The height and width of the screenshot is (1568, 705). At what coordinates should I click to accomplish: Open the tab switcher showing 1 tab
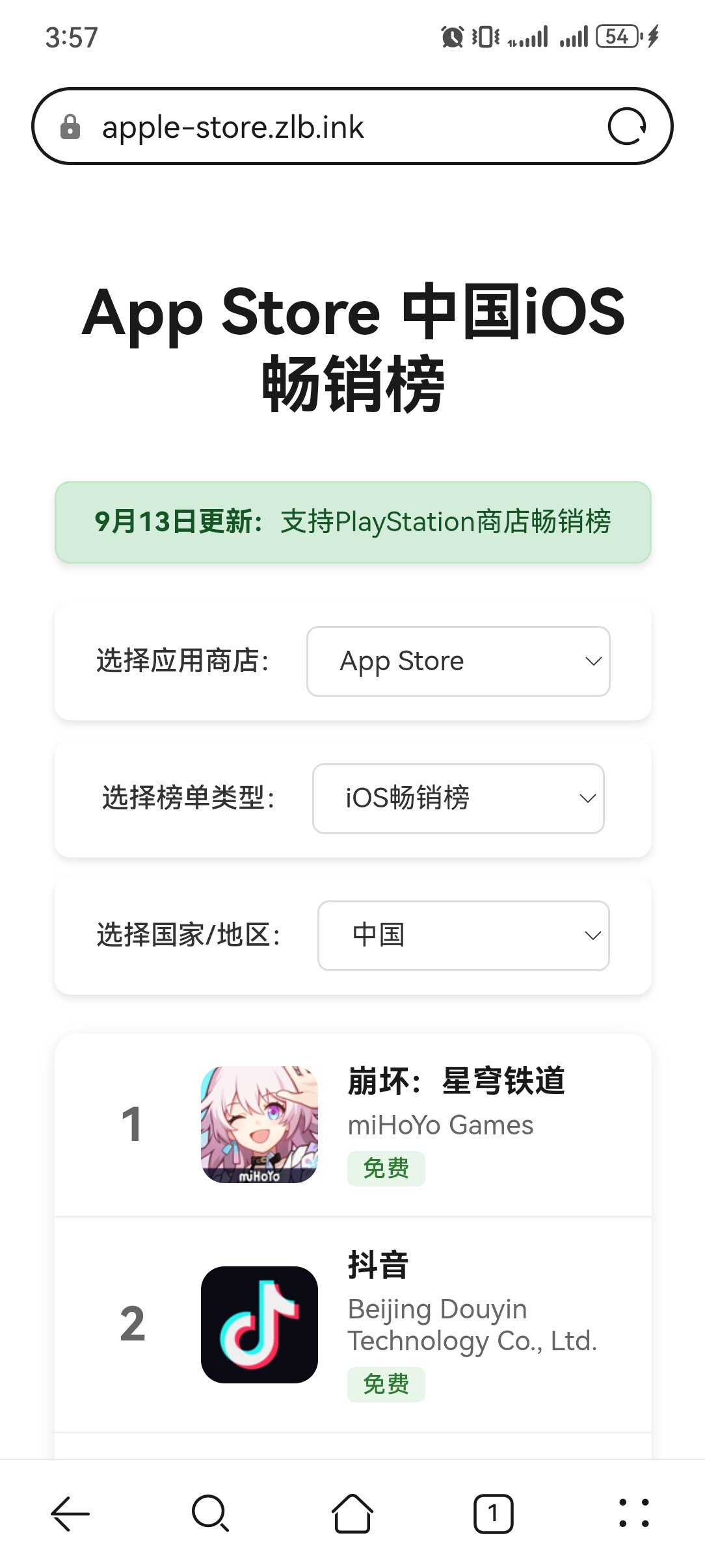click(493, 1513)
